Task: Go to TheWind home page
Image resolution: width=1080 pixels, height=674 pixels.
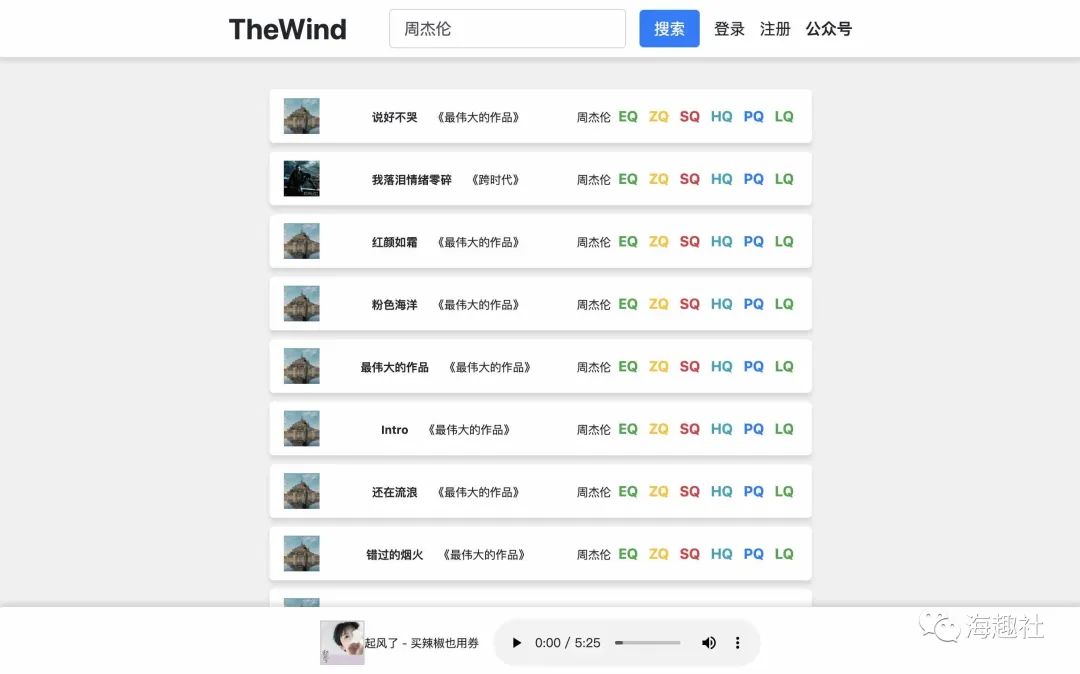Action: point(287,29)
